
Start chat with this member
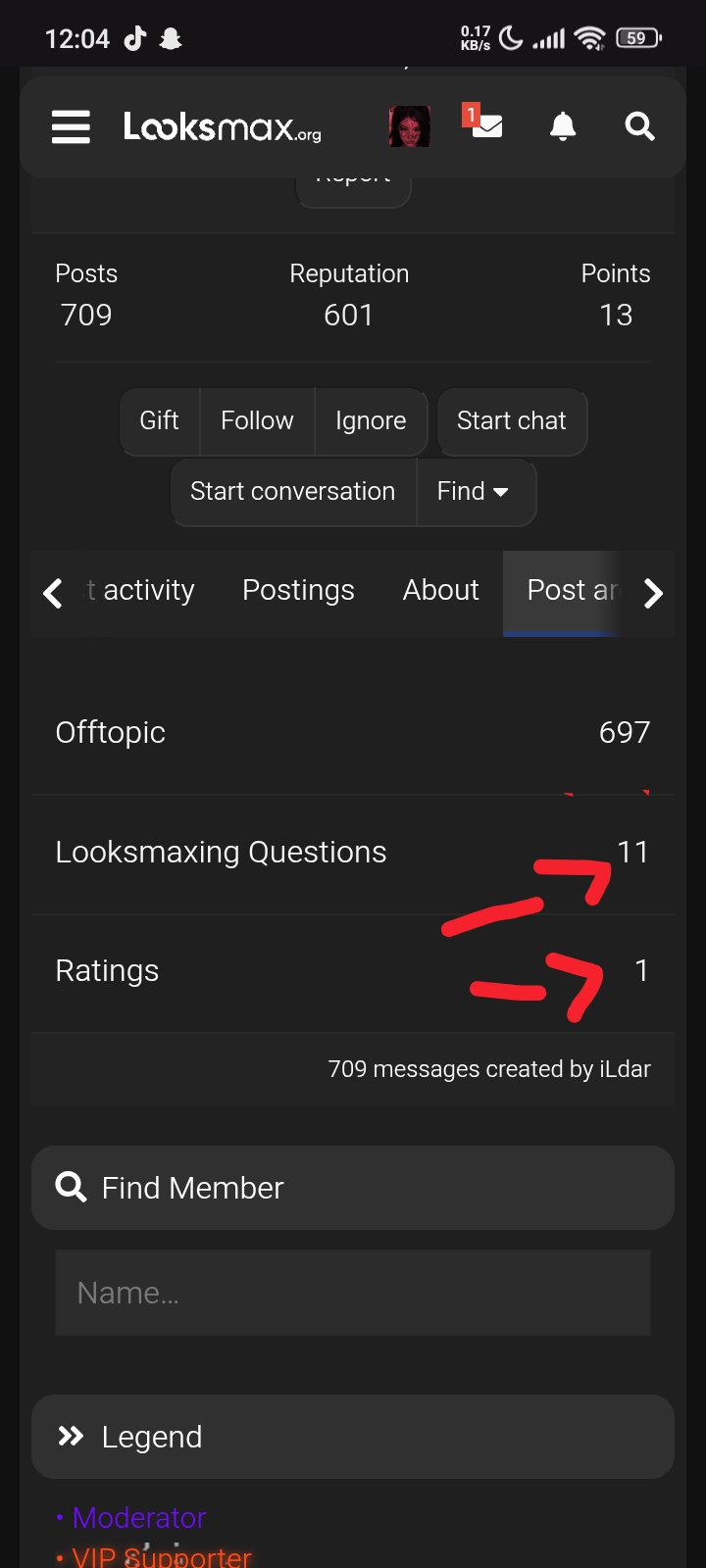[512, 420]
